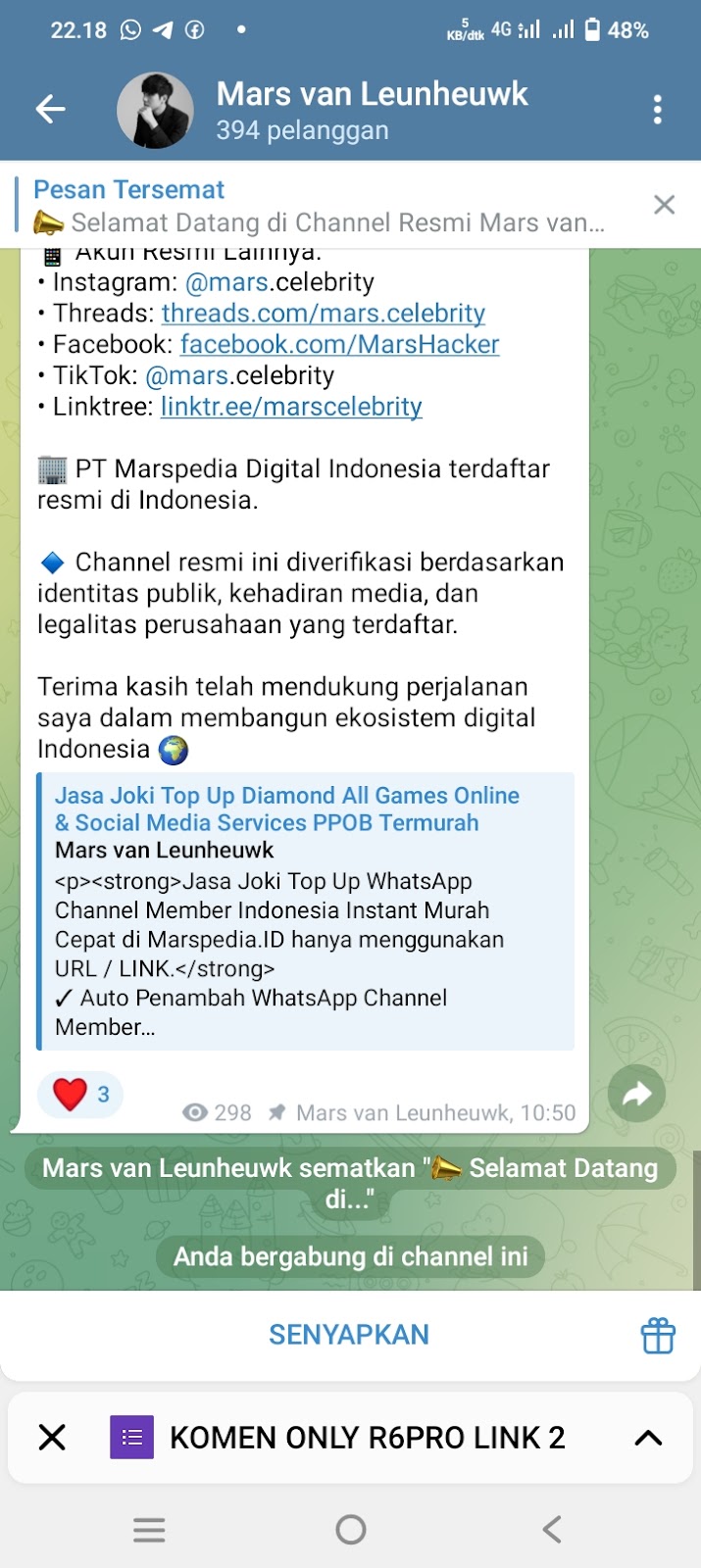Viewport: 701px width, 1568px height.
Task: Open the three-dot overflow menu
Action: point(657,110)
